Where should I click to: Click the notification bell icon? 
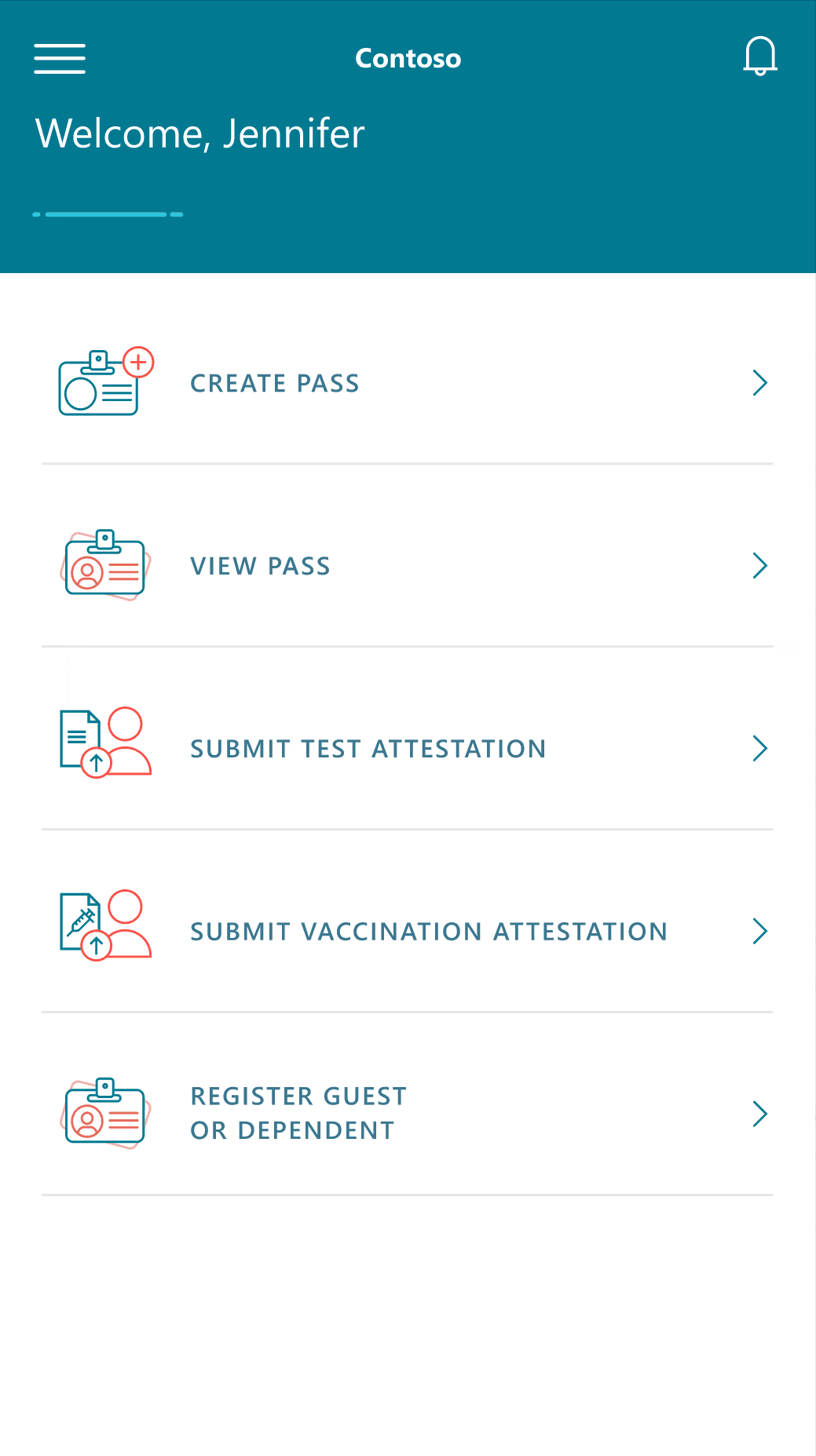pos(759,57)
